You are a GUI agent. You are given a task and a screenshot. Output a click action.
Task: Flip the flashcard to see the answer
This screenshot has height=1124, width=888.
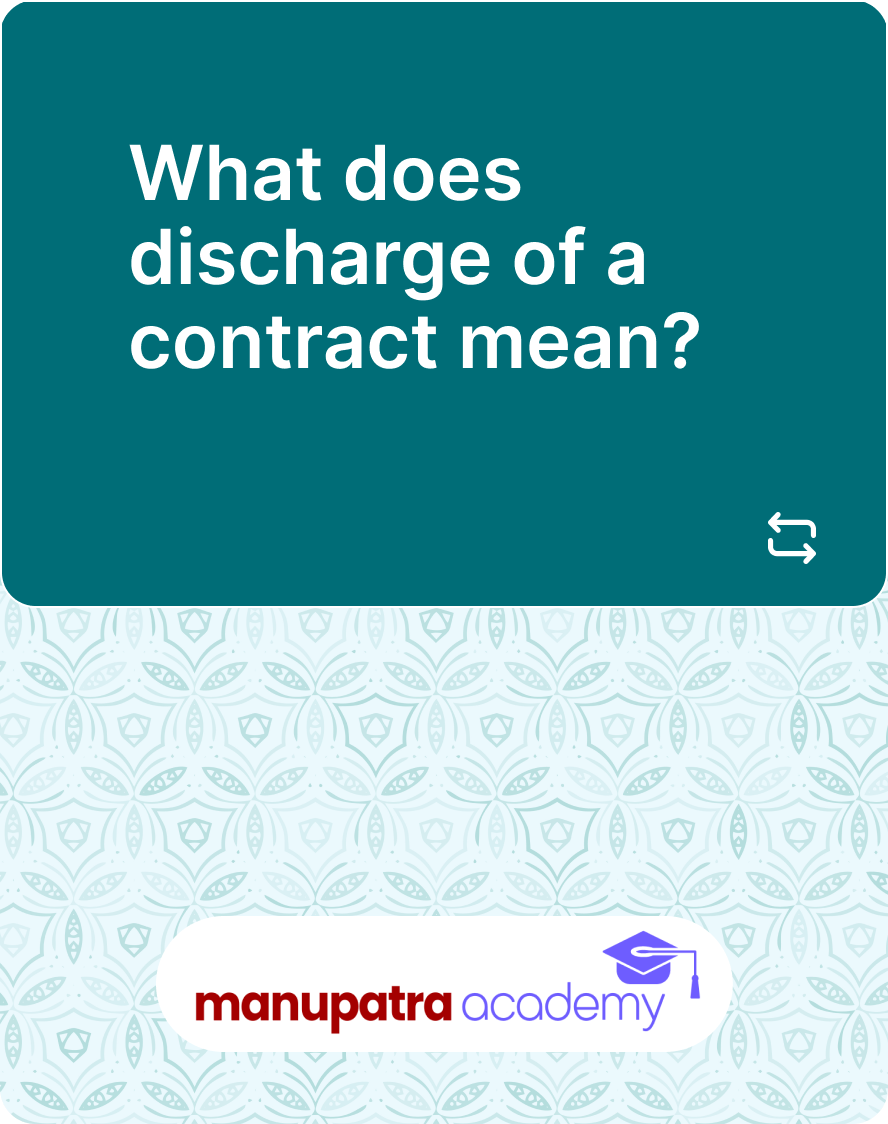(x=791, y=538)
